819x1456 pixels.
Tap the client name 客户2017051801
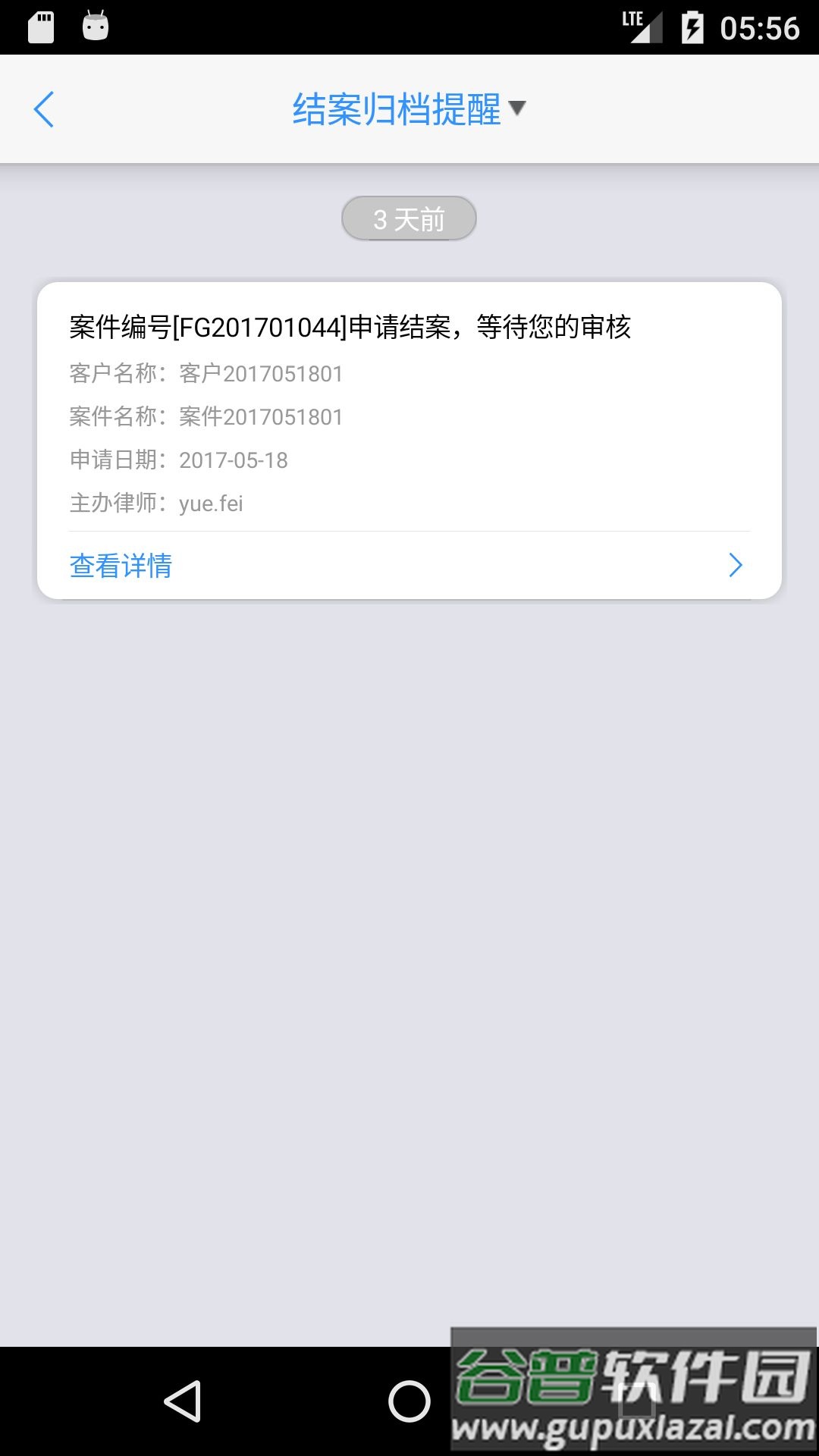[261, 374]
